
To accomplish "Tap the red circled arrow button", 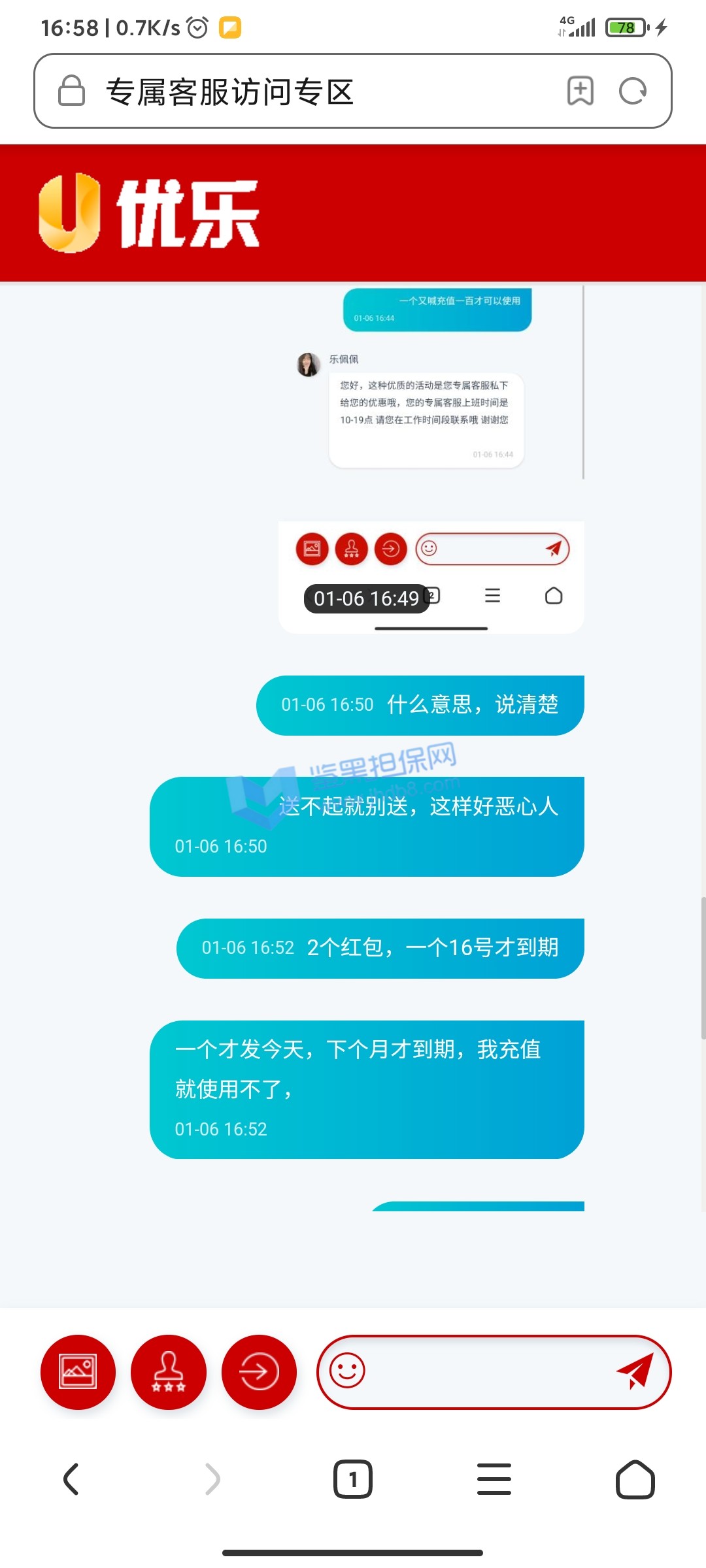I will click(x=259, y=1371).
